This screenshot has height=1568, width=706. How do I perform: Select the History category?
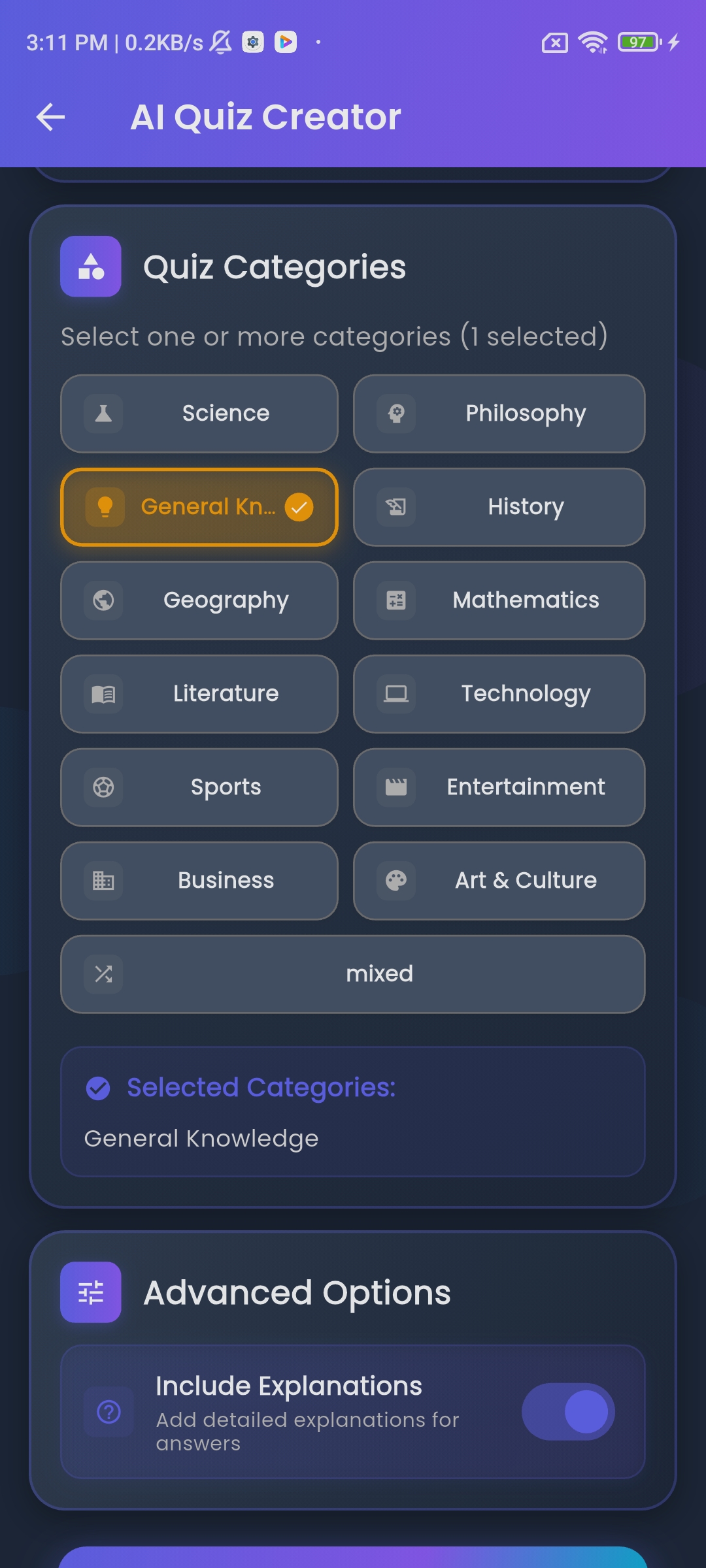pos(499,506)
